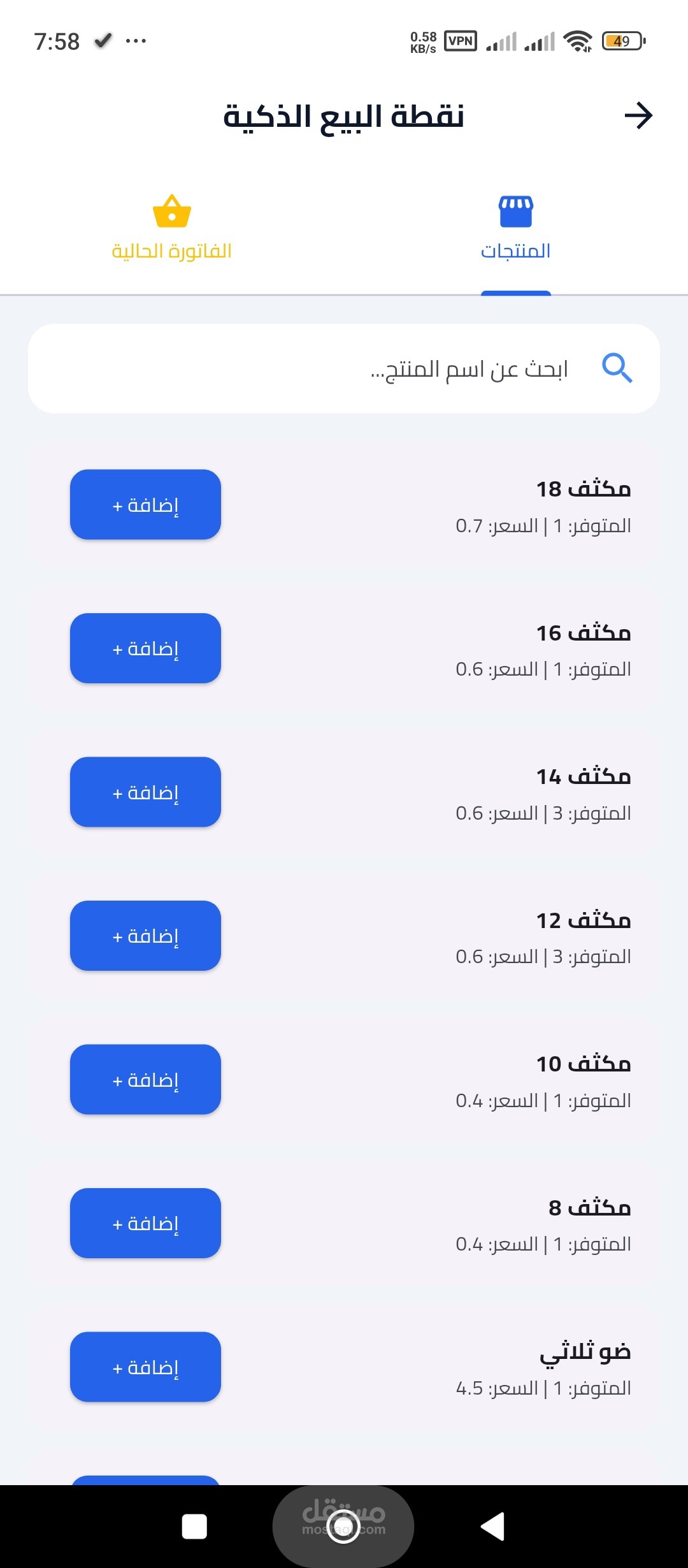Add مكثف 16 to the invoice
Viewport: 688px width, 1568px height.
click(145, 648)
